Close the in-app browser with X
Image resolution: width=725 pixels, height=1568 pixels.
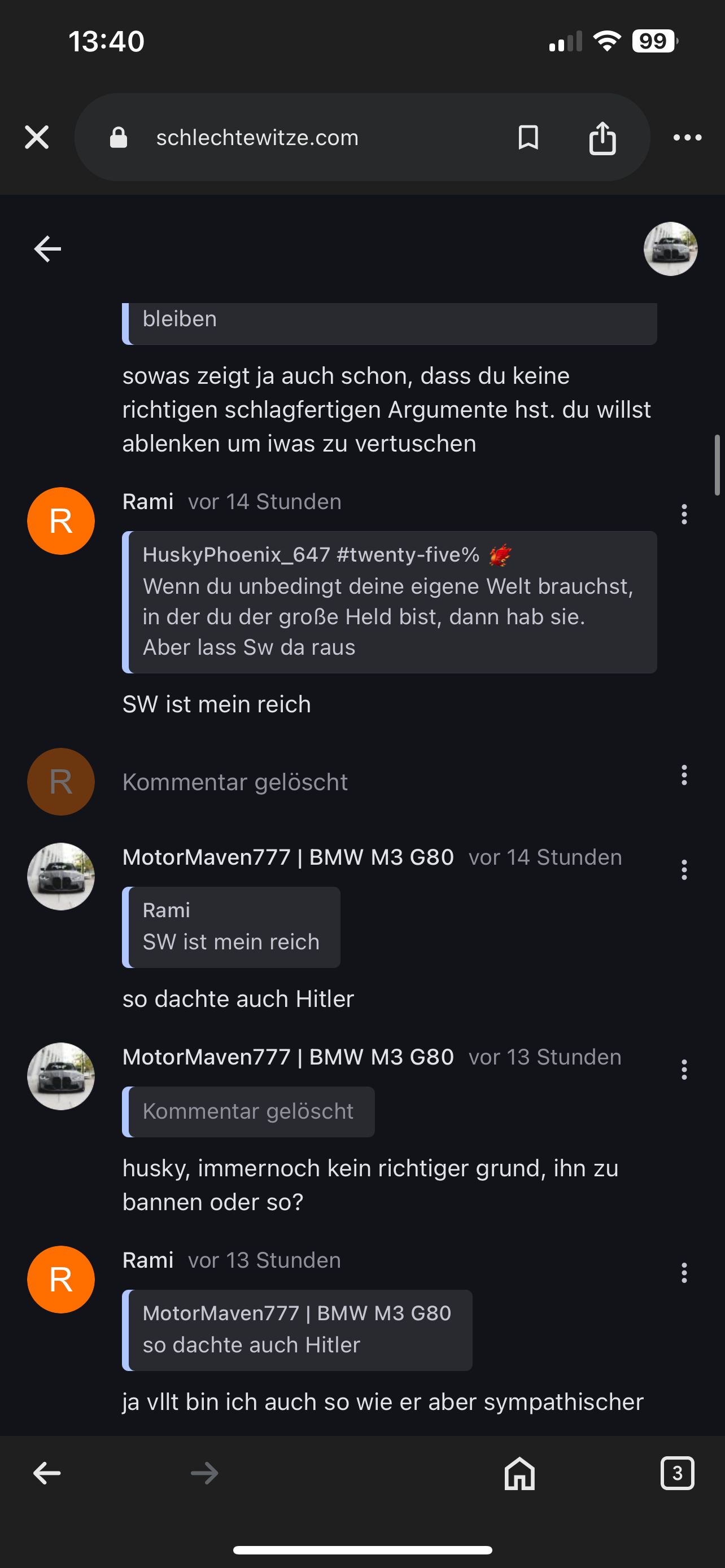tap(37, 137)
